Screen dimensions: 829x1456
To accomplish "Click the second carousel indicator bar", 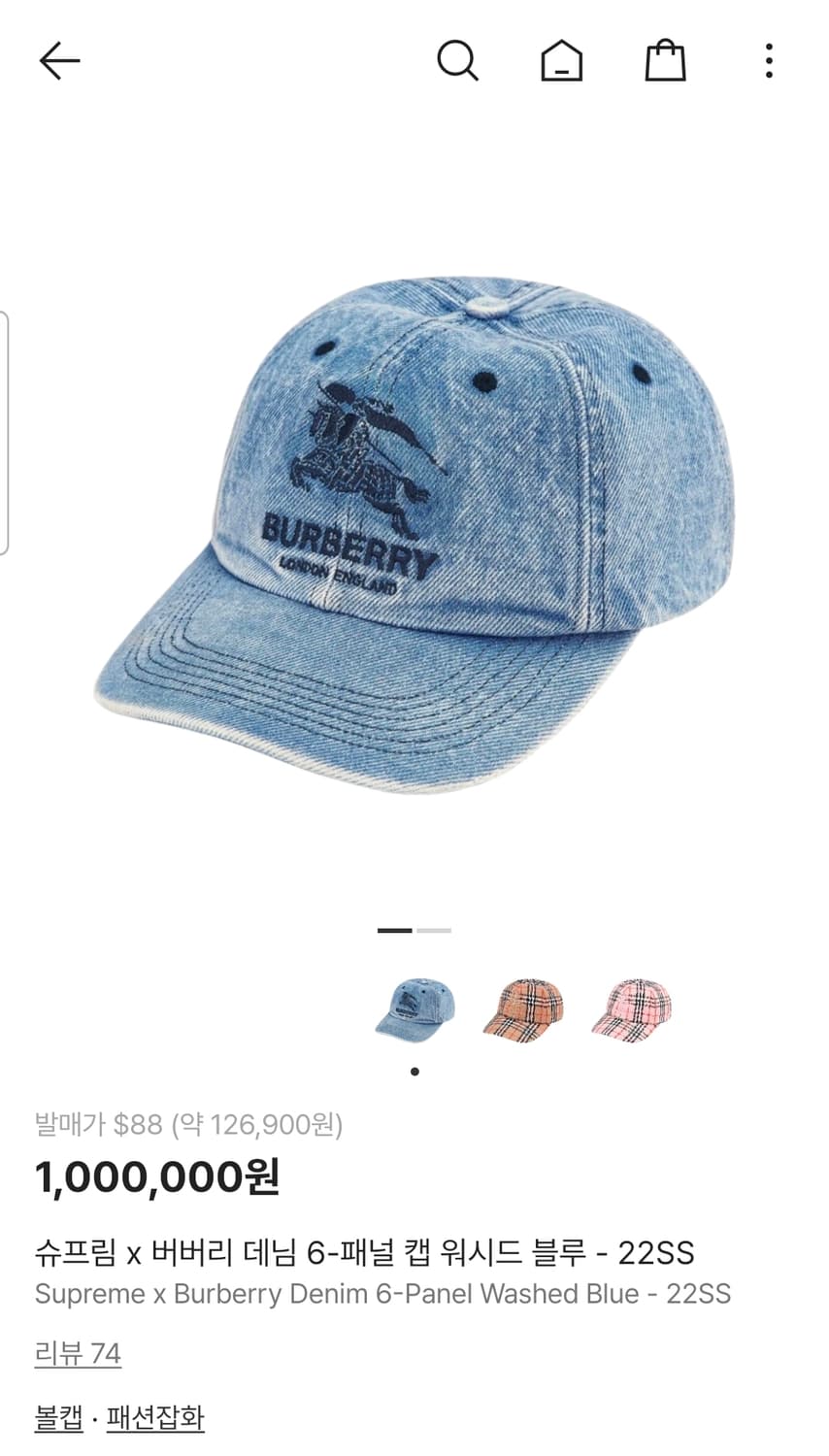I will (435, 930).
